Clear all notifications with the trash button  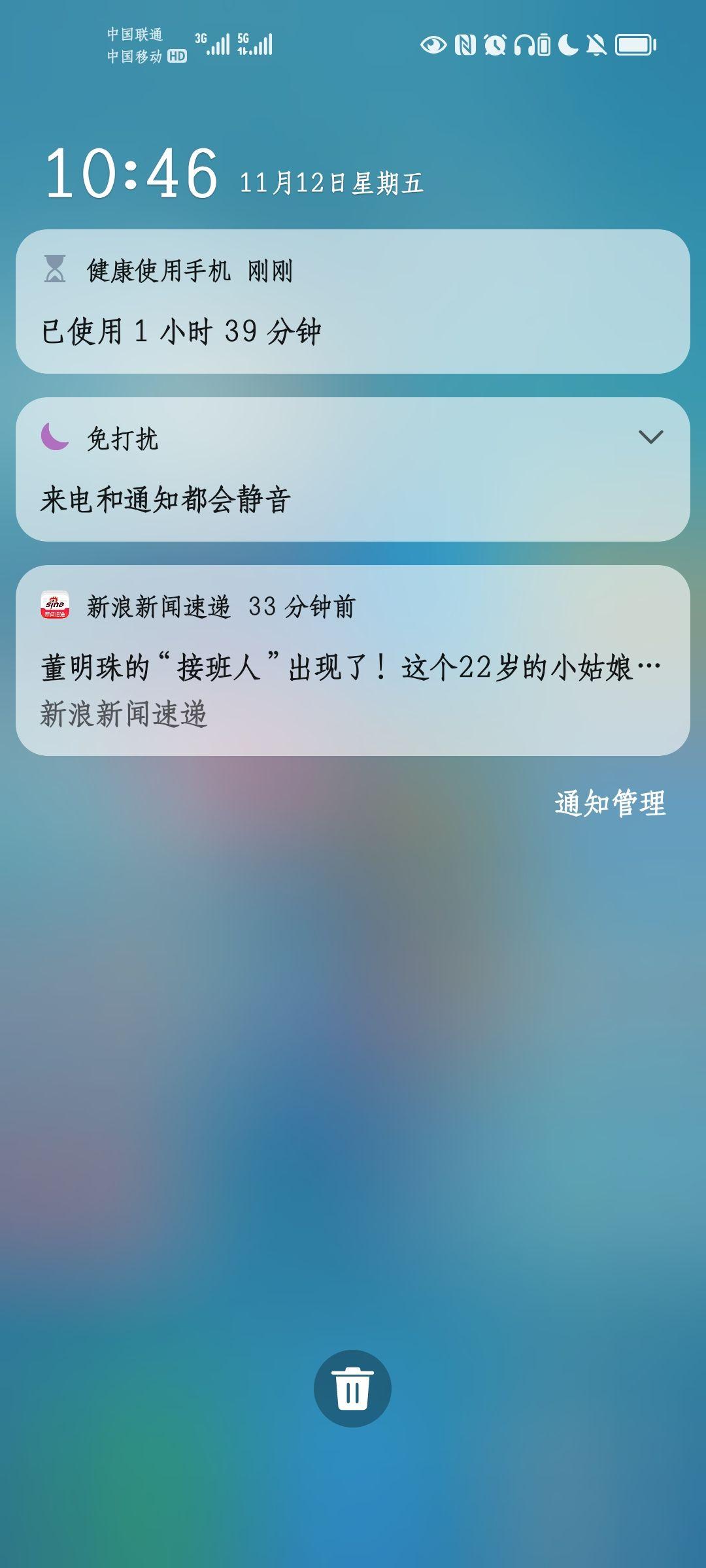(352, 1389)
